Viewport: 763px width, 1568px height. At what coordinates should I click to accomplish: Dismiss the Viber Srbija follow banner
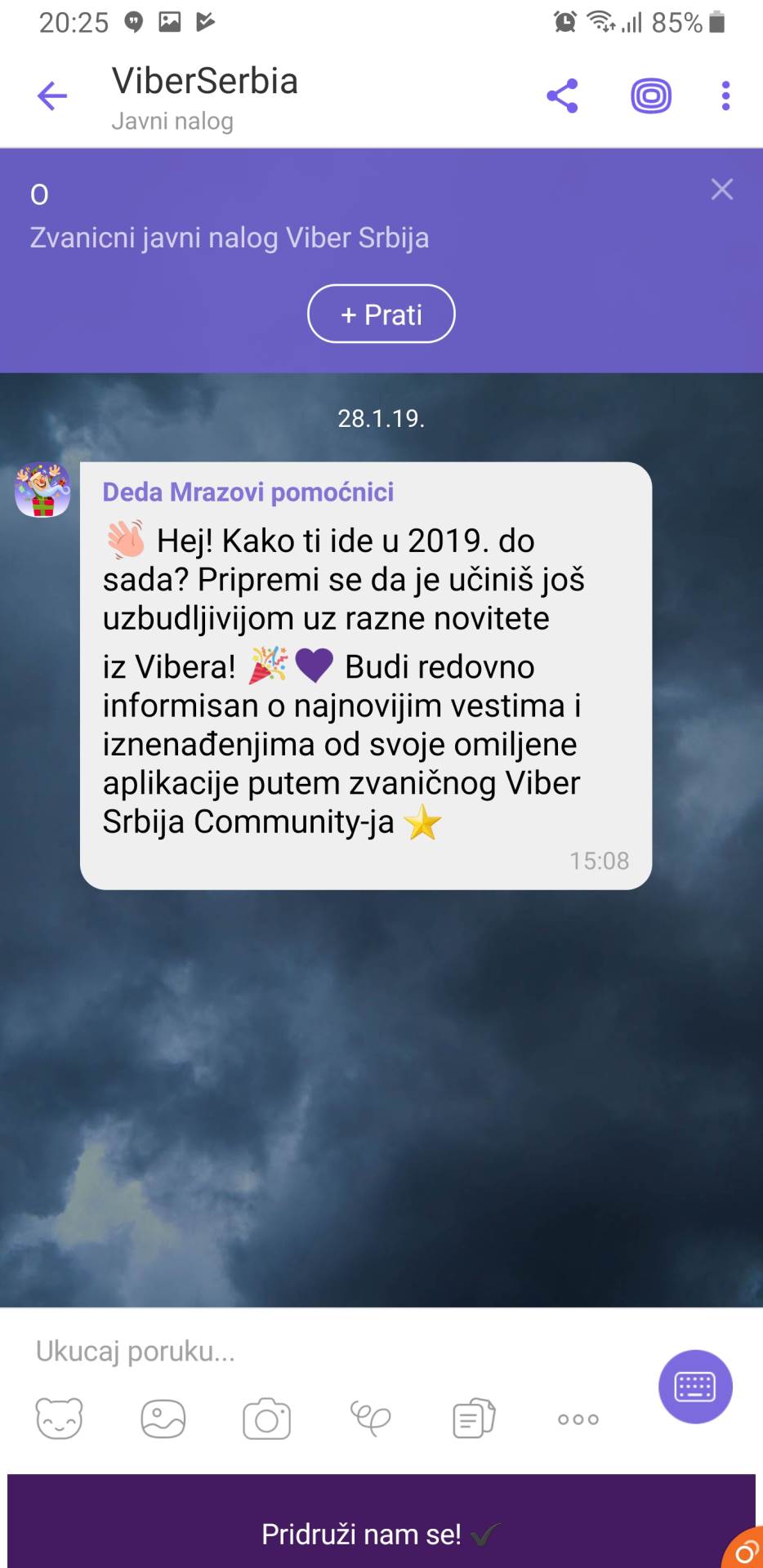tap(721, 189)
